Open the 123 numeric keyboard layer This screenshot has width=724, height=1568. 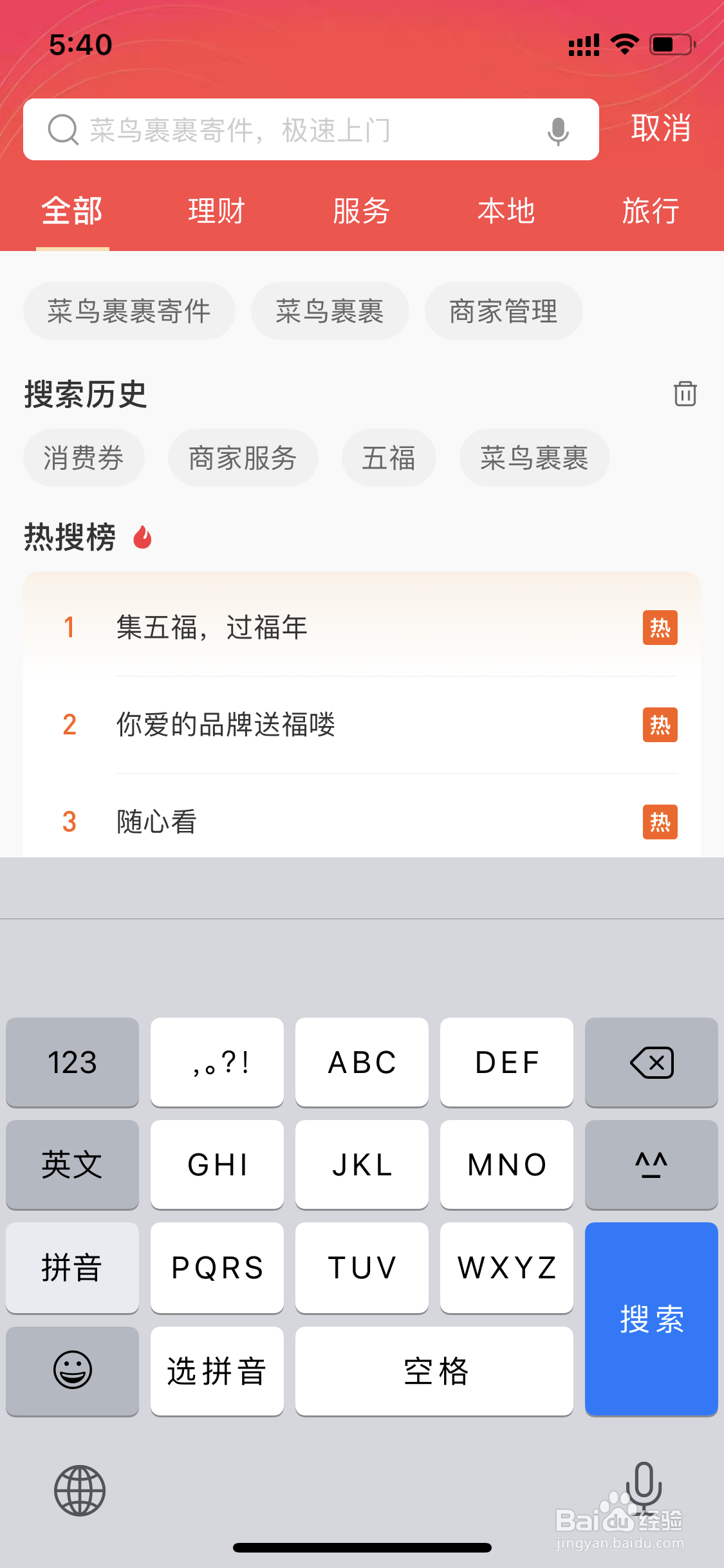(71, 1062)
